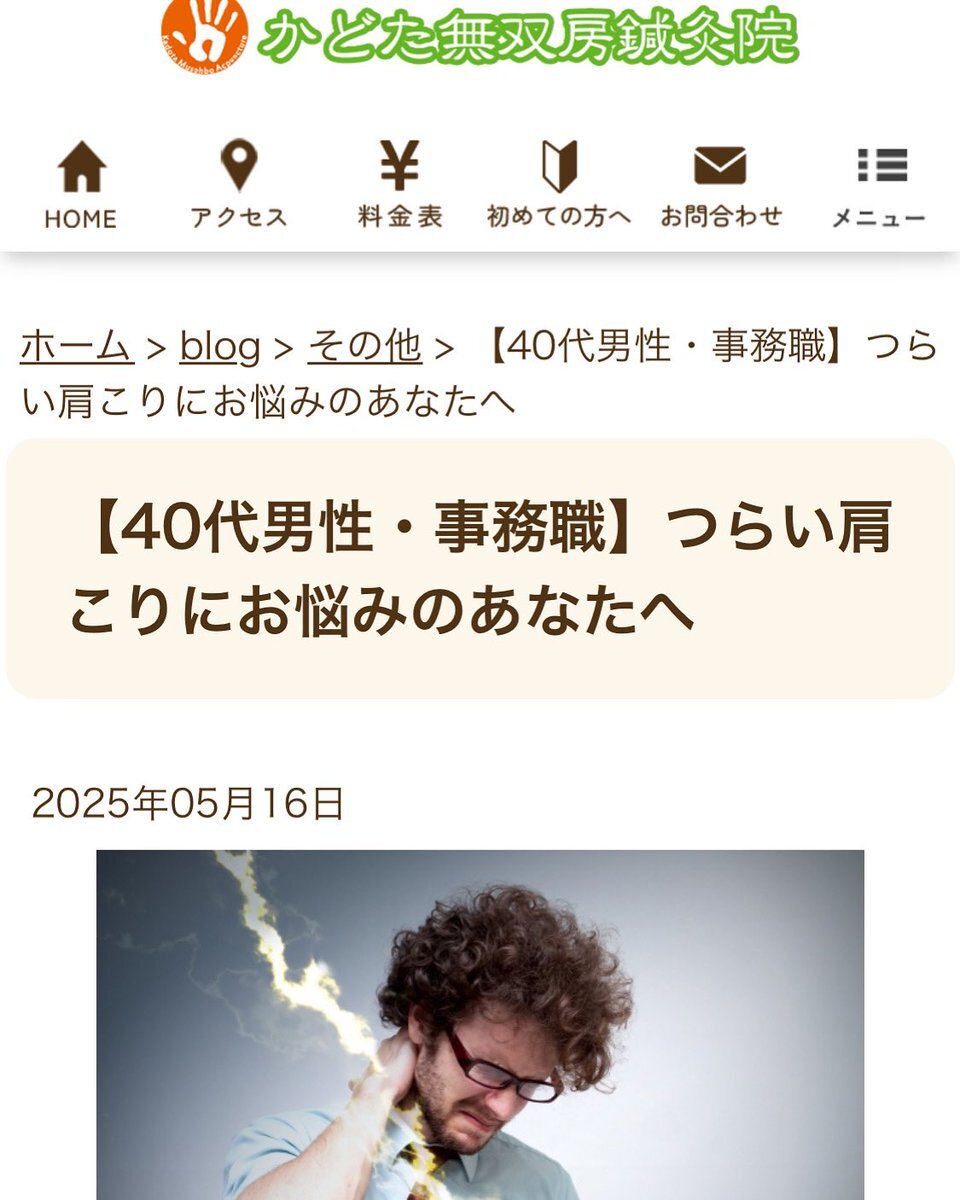
Task: Open 初めての方へ for first-time visitors
Action: click(x=559, y=185)
